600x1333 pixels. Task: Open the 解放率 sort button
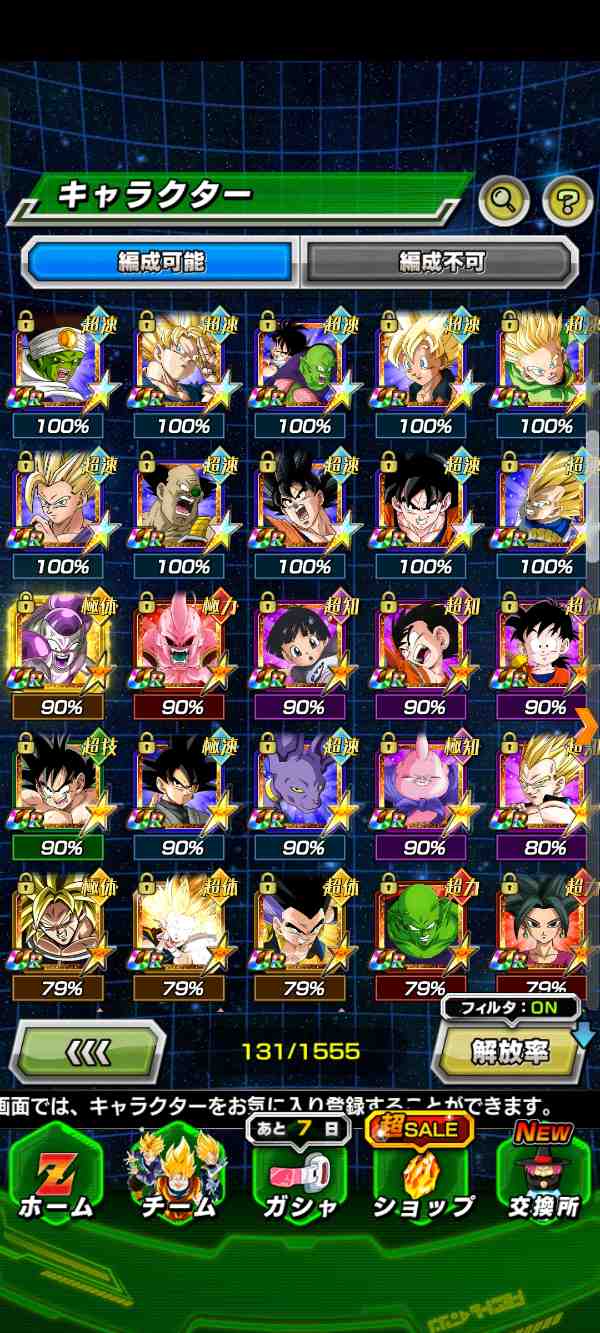click(x=509, y=1052)
